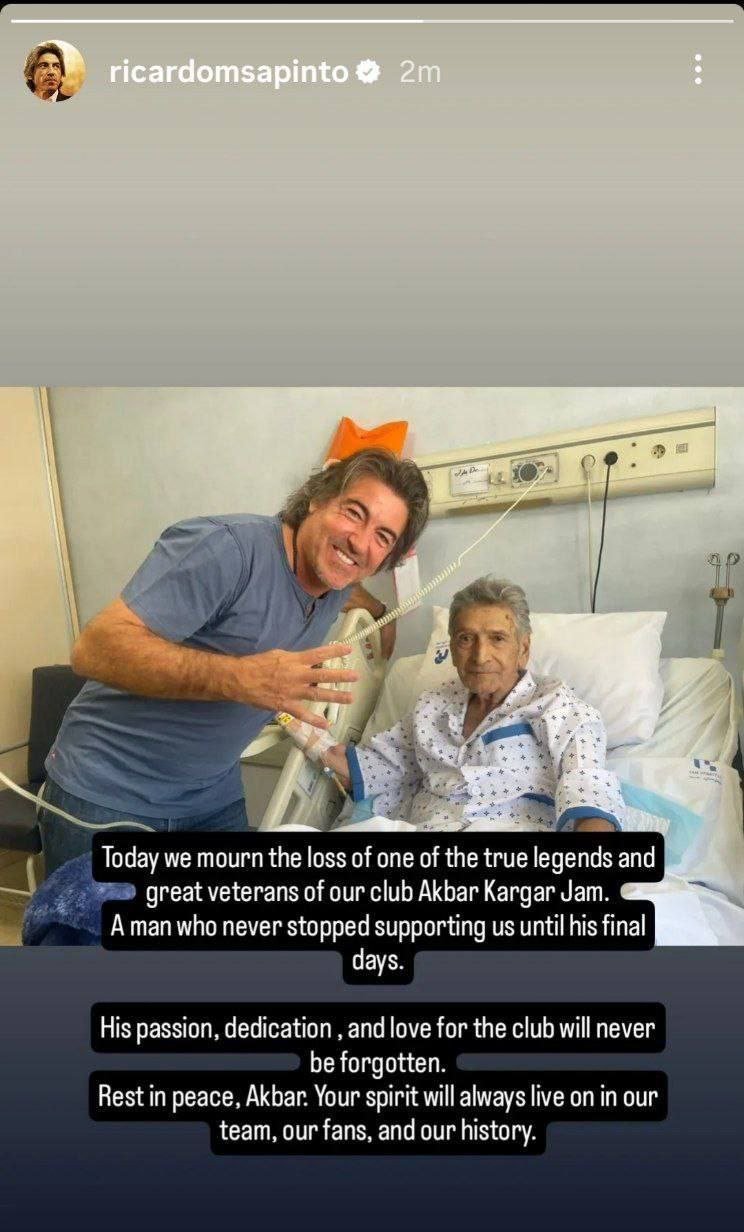Open ricardomsapinto's profile picture
The height and width of the screenshot is (1232, 744).
[x=54, y=71]
